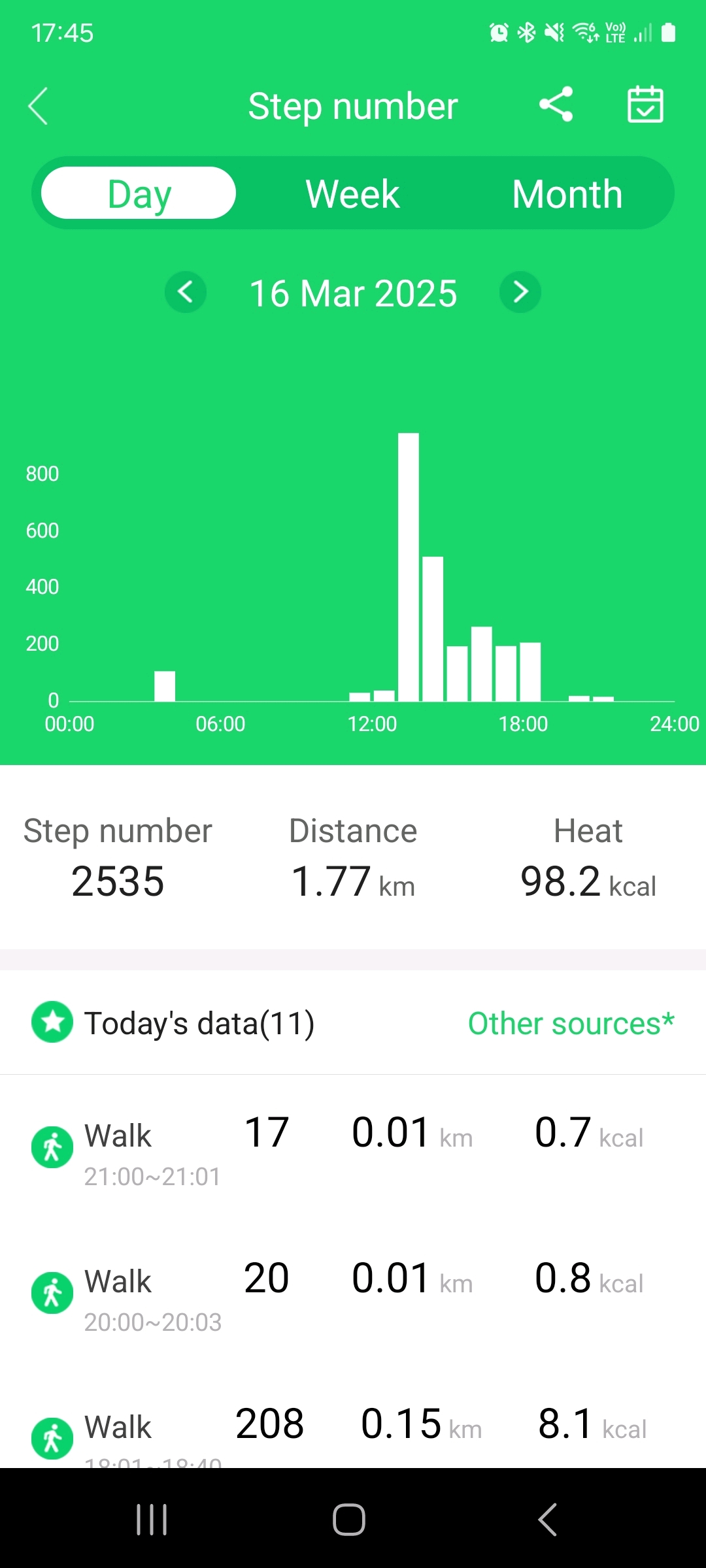Select the Day view tab

pos(139,193)
